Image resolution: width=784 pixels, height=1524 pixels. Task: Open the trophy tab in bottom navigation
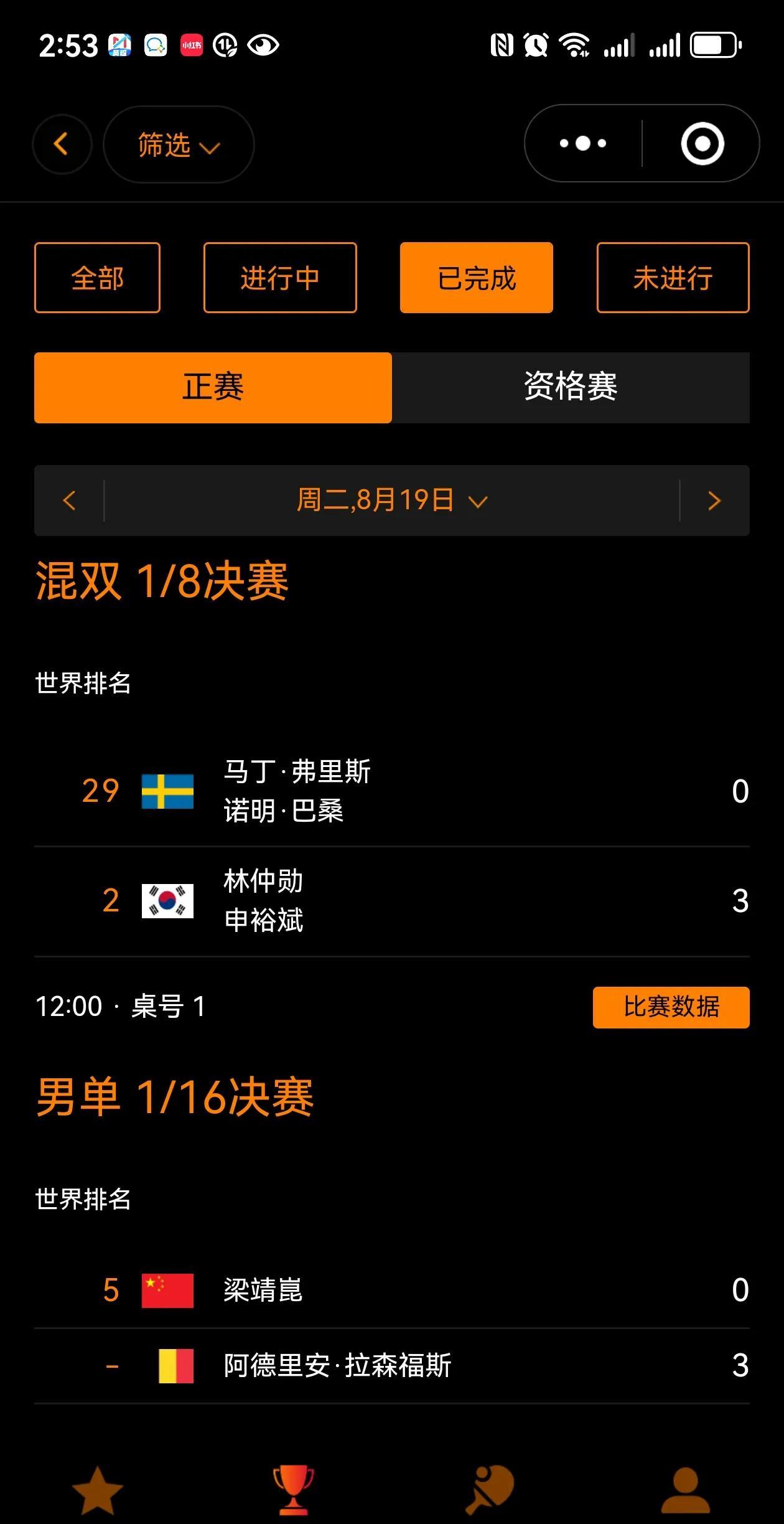click(x=294, y=1490)
